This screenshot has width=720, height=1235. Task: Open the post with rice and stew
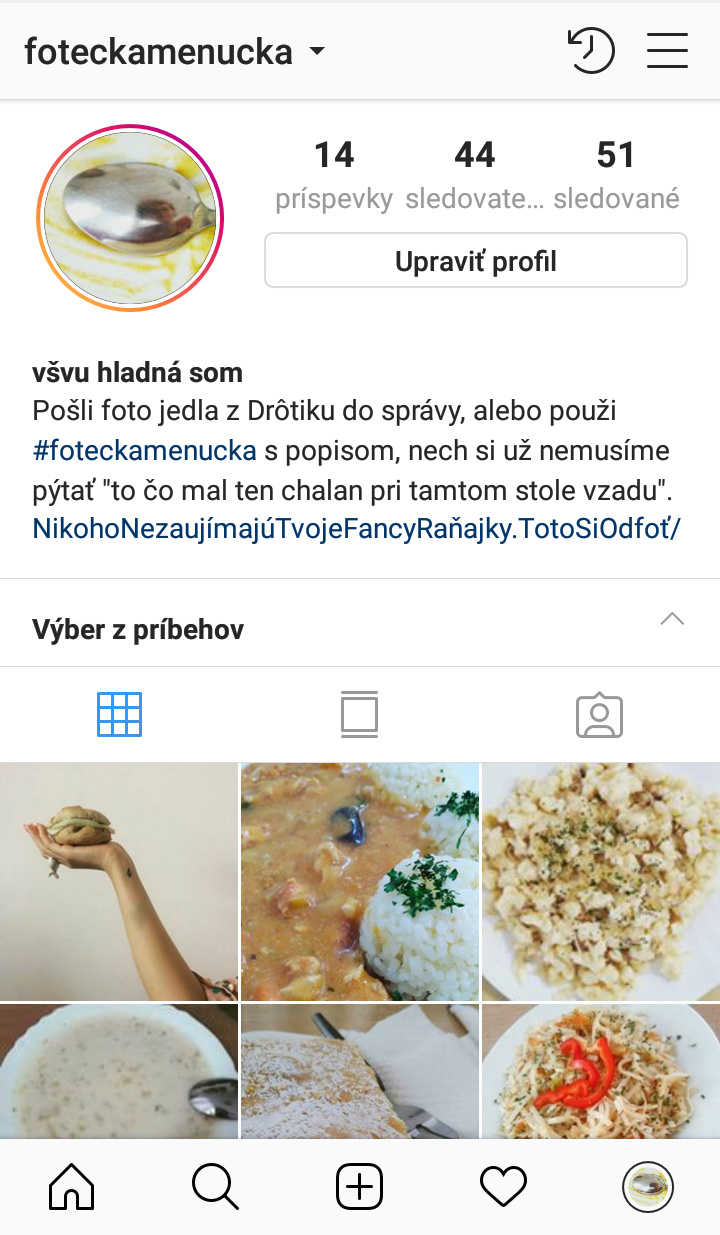tap(359, 881)
